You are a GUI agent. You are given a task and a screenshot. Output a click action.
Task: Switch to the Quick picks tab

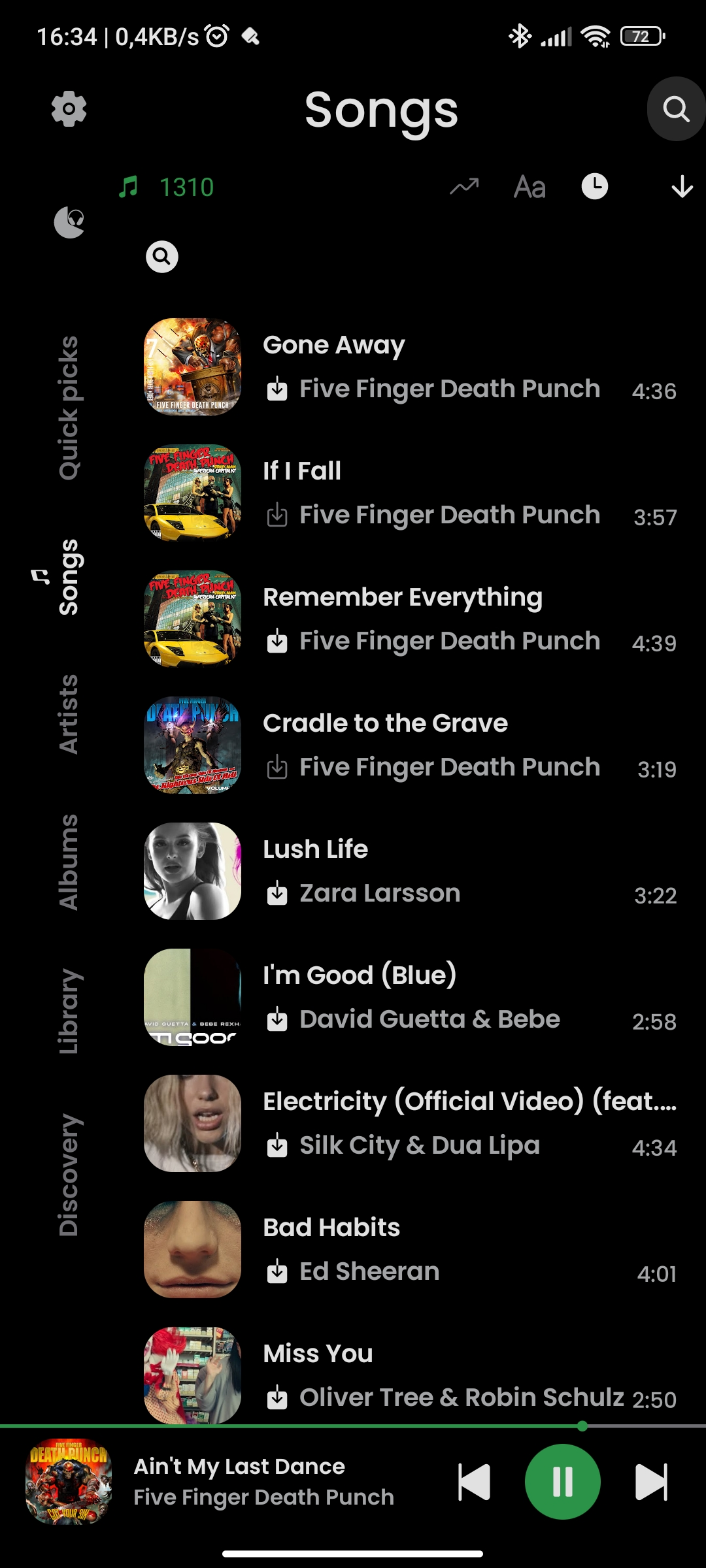69,408
